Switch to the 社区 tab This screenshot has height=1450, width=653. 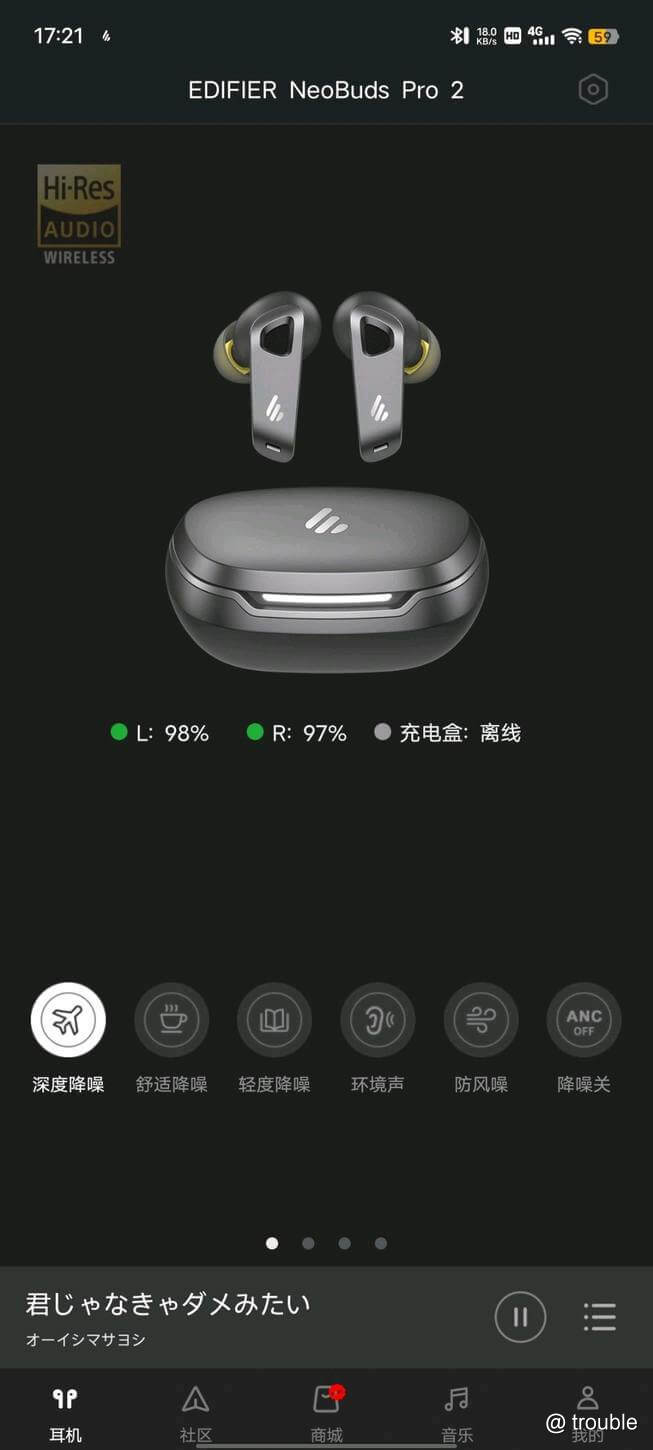(x=196, y=1412)
